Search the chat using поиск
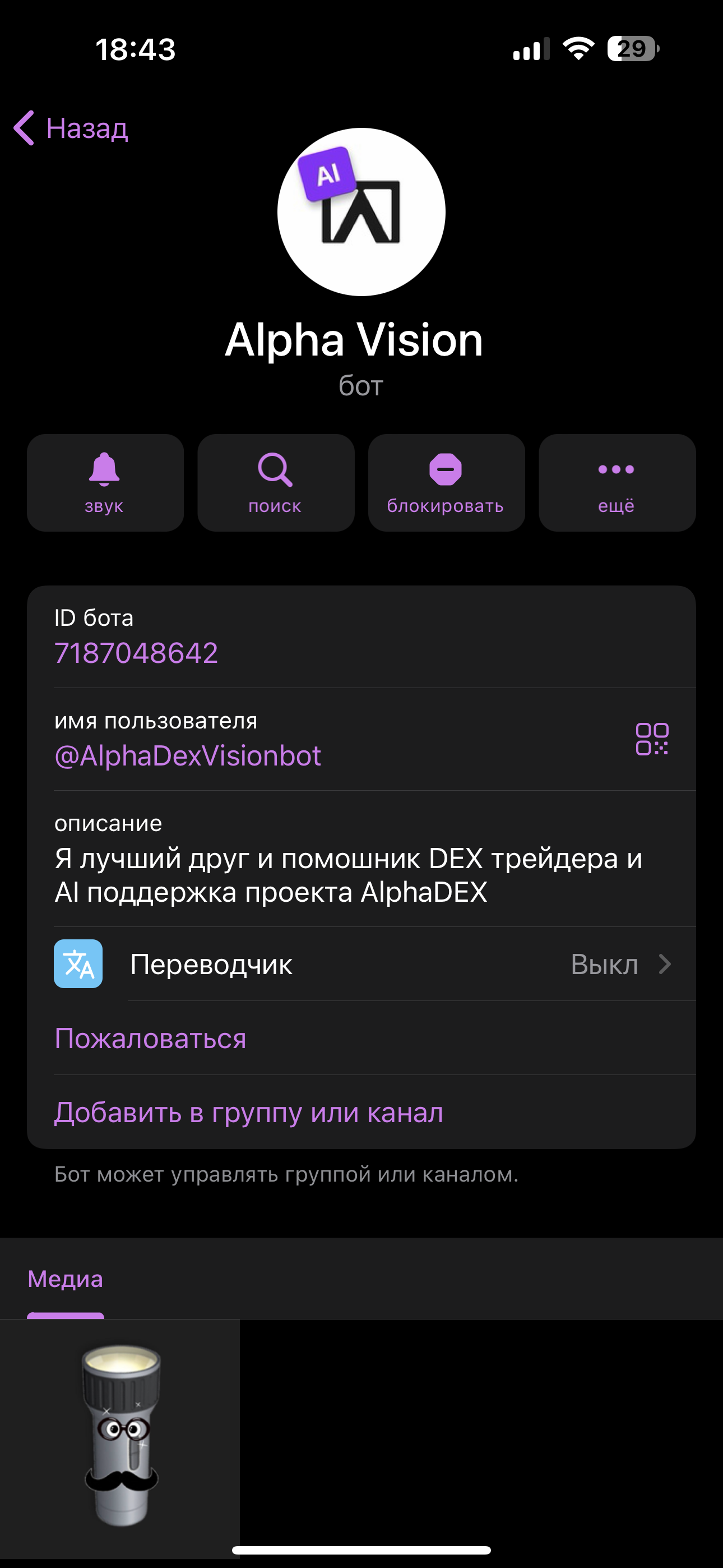The height and width of the screenshot is (1568, 723). pyautogui.click(x=275, y=483)
